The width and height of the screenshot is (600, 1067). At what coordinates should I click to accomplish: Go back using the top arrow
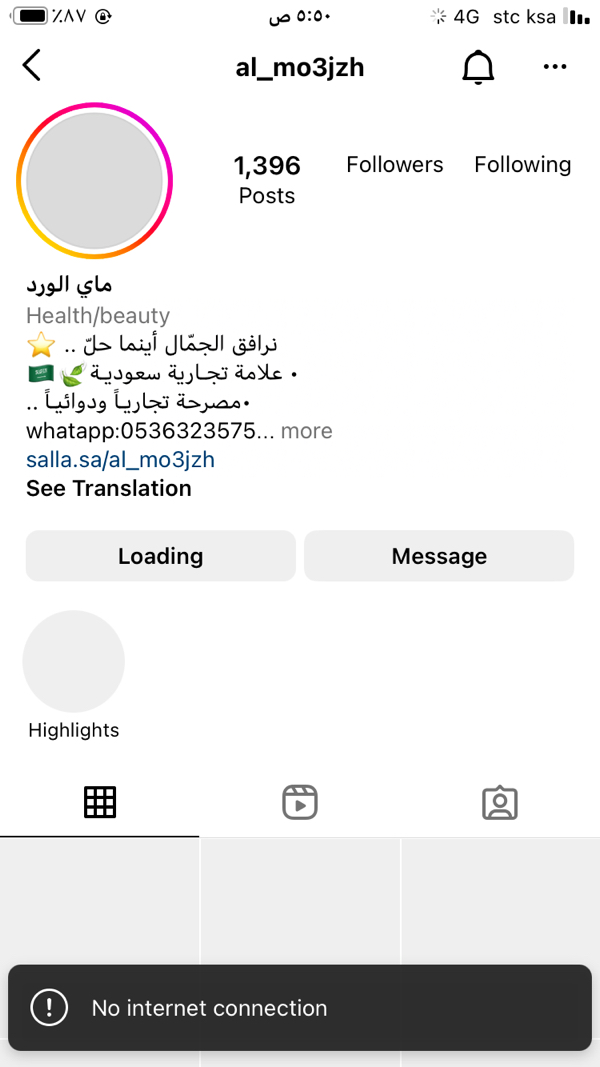click(x=32, y=66)
